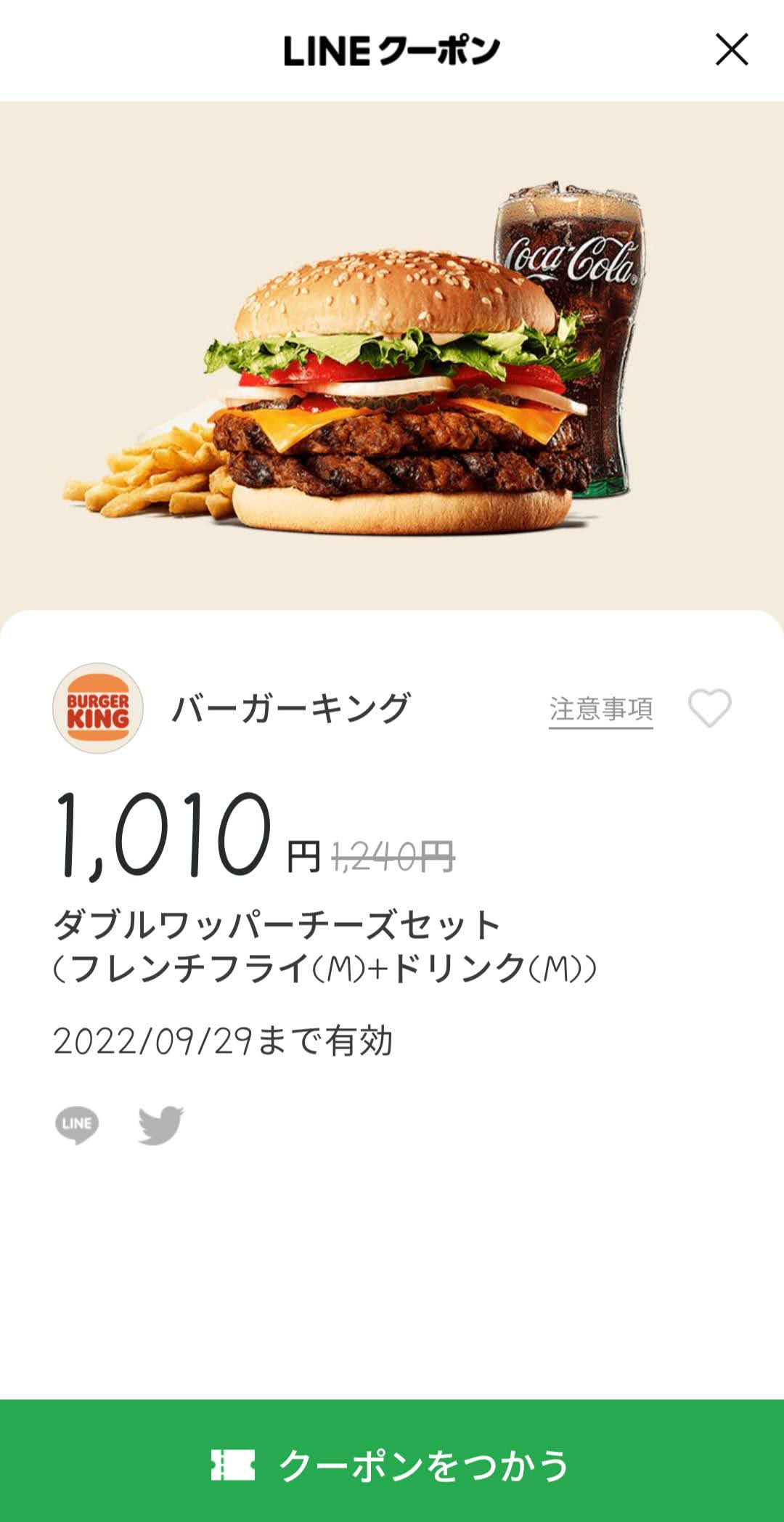Open the 注意事項 notes link
This screenshot has width=784, height=1522.
click(601, 709)
